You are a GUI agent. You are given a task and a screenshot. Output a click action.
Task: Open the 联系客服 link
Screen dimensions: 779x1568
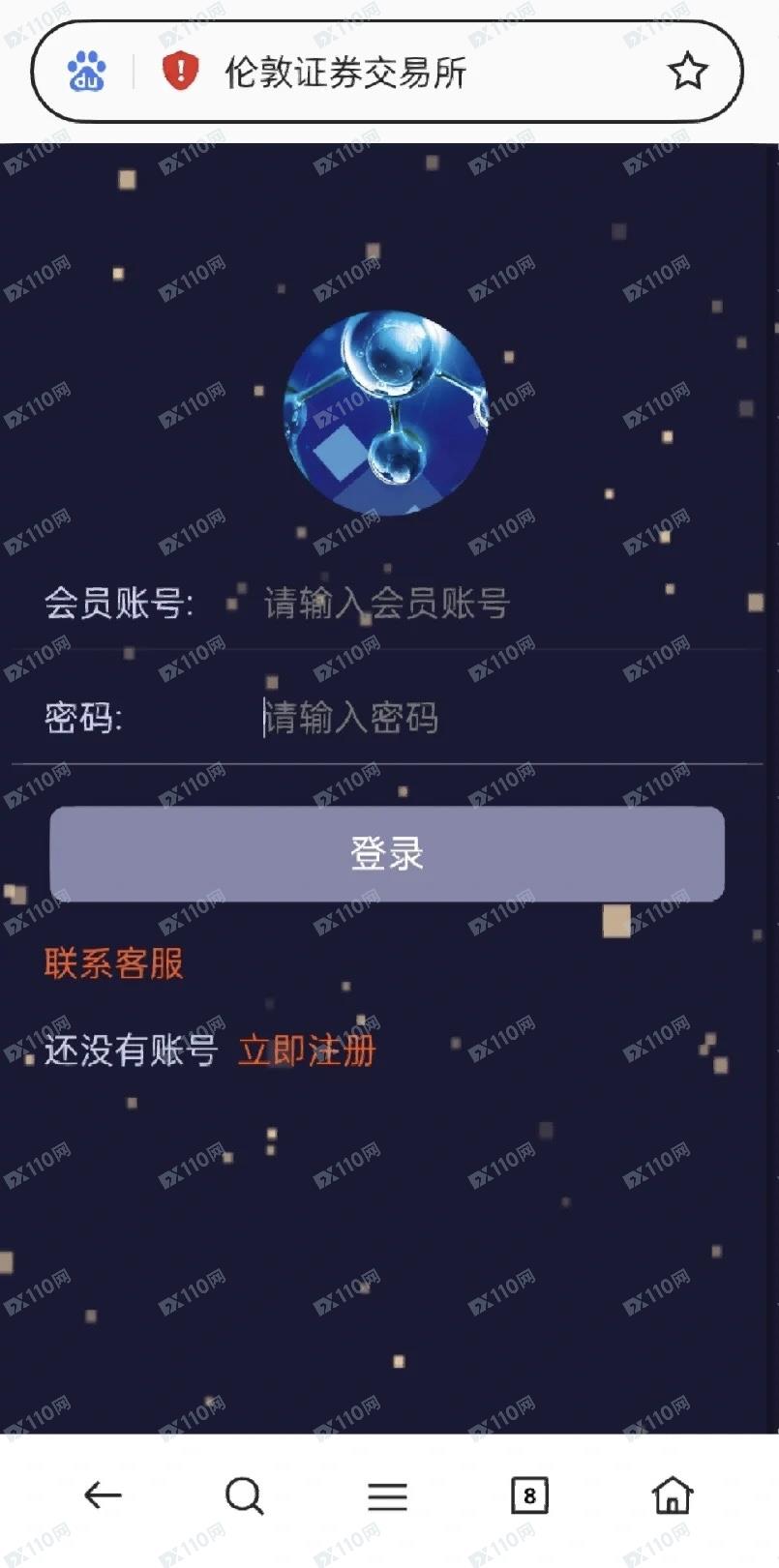click(113, 963)
